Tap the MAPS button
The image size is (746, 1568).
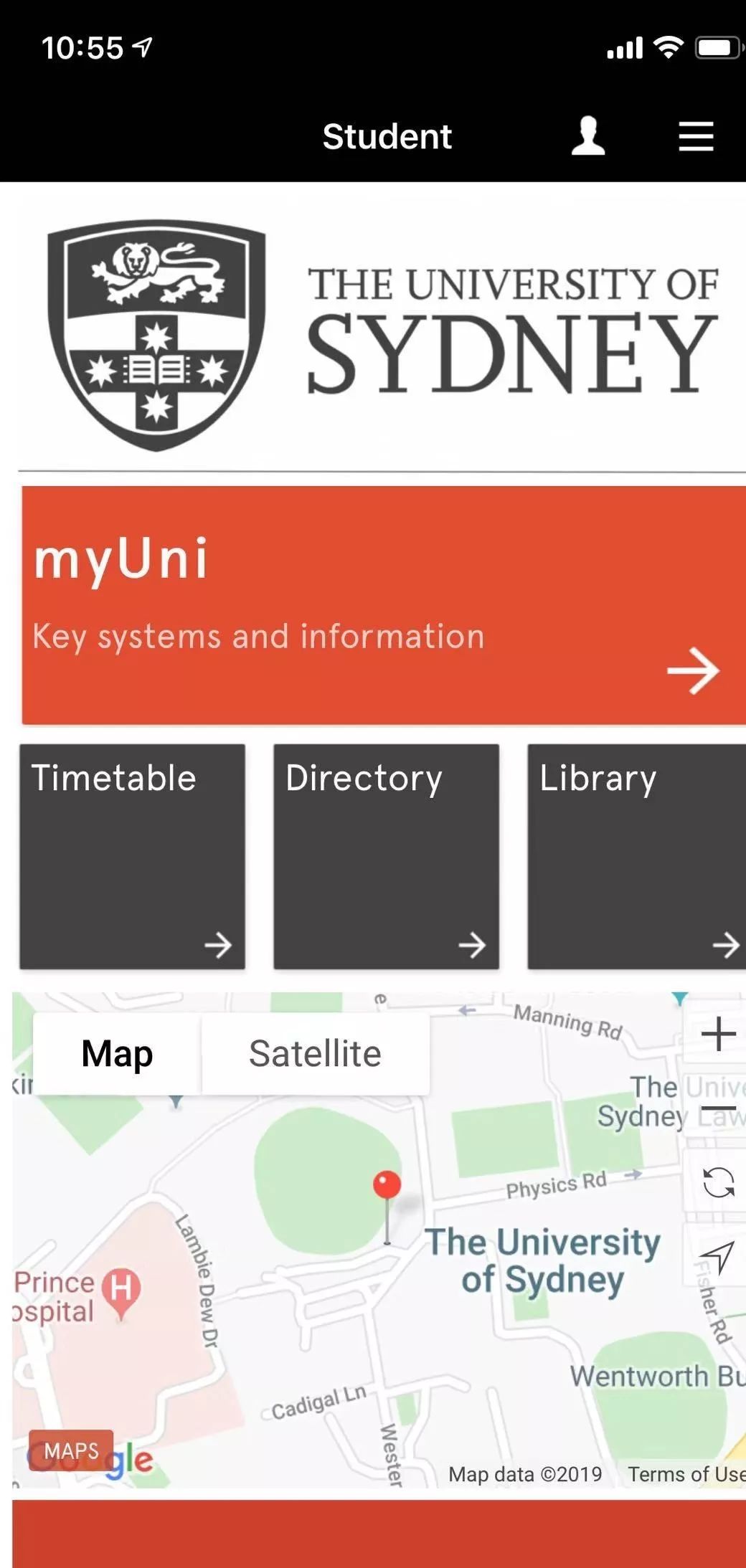click(71, 1450)
